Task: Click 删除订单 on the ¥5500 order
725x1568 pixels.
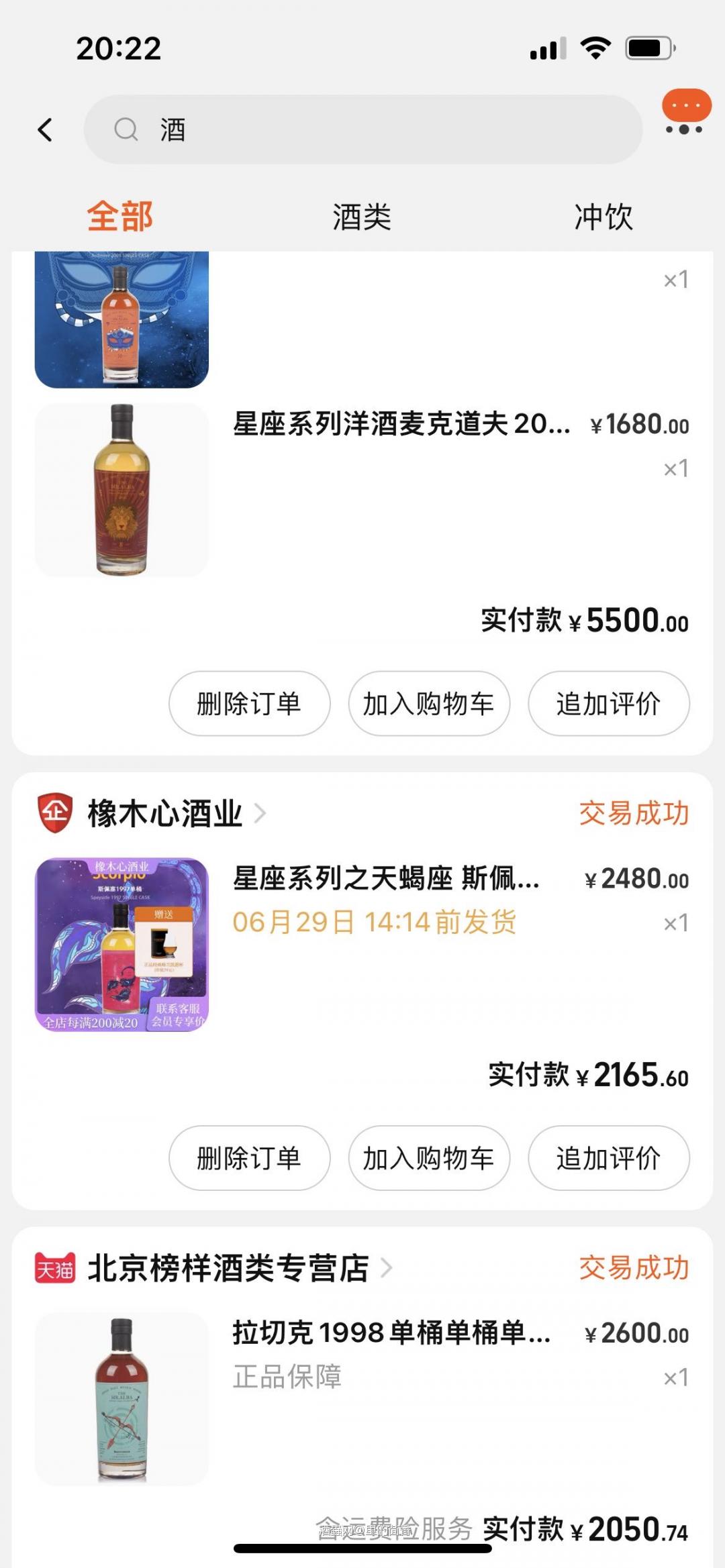Action: point(248,704)
